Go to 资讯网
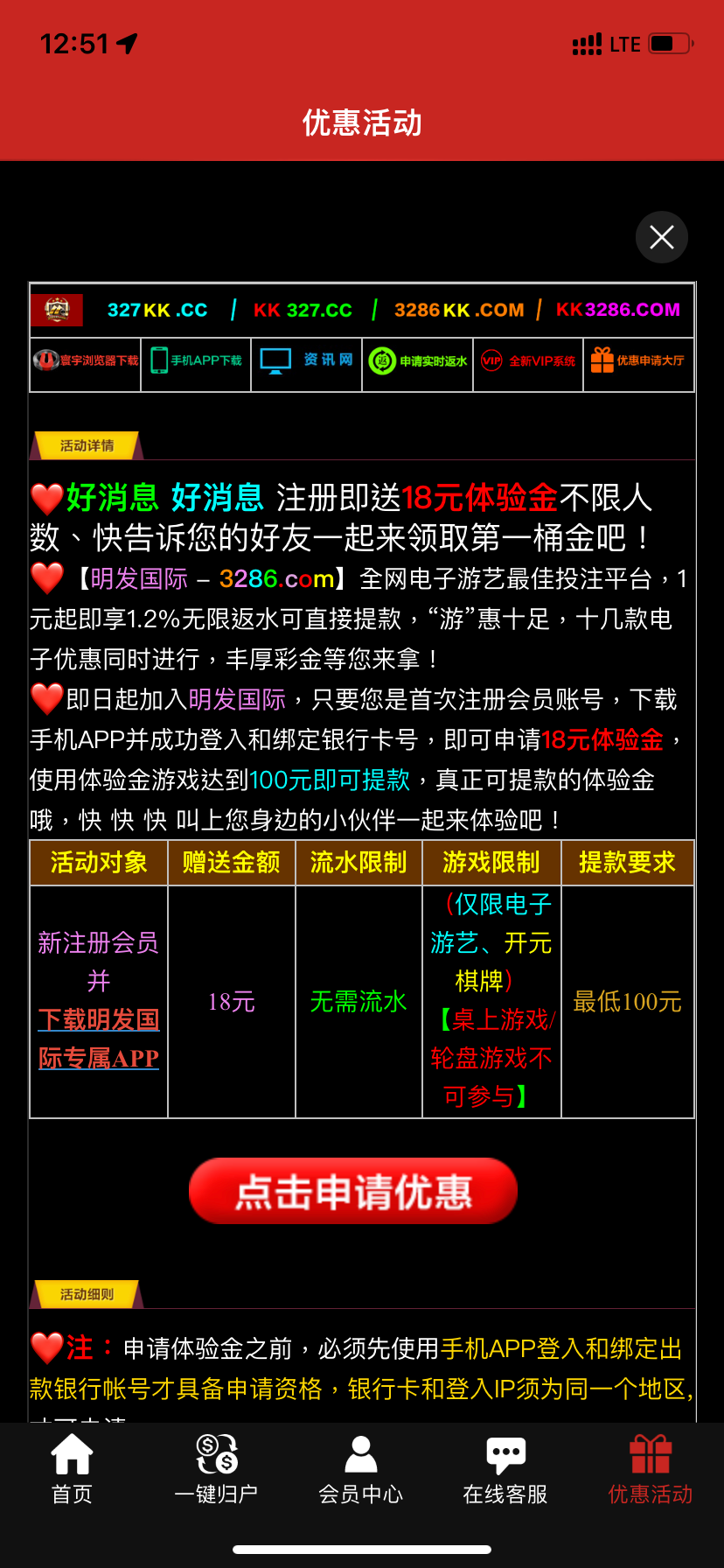This screenshot has width=724, height=1568. click(307, 360)
